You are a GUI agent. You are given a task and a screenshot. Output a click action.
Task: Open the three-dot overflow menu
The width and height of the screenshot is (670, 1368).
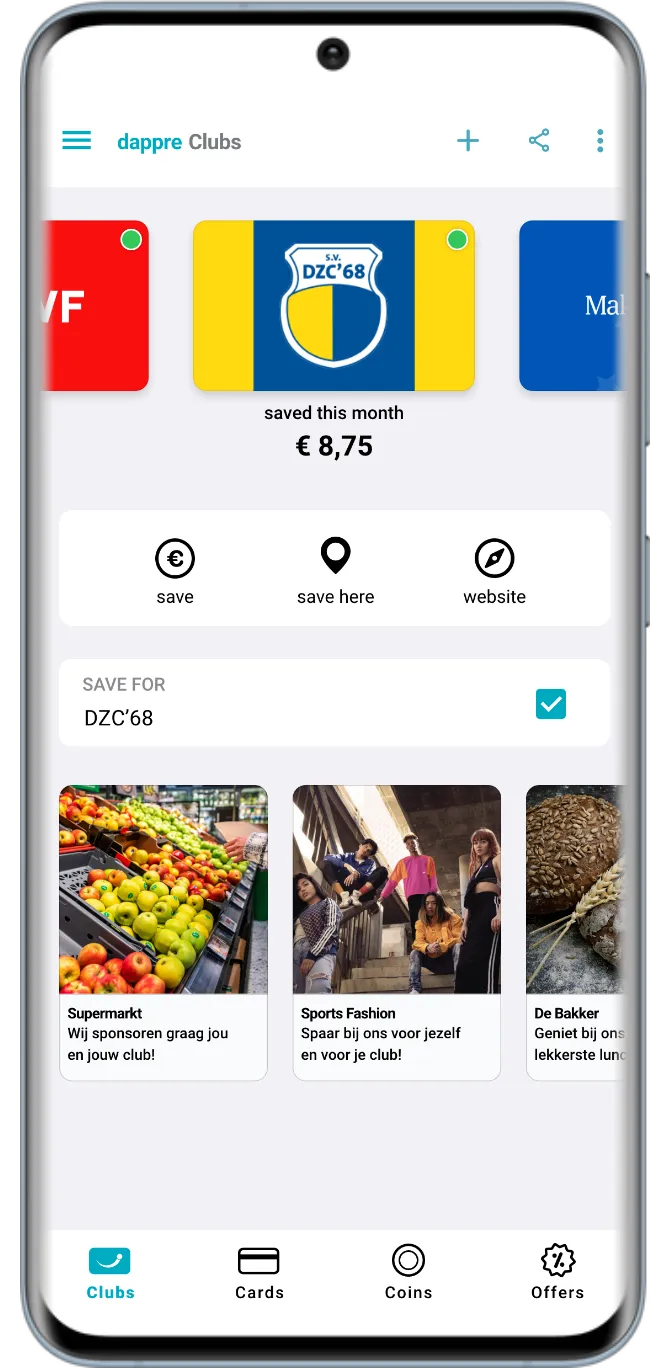(x=600, y=141)
